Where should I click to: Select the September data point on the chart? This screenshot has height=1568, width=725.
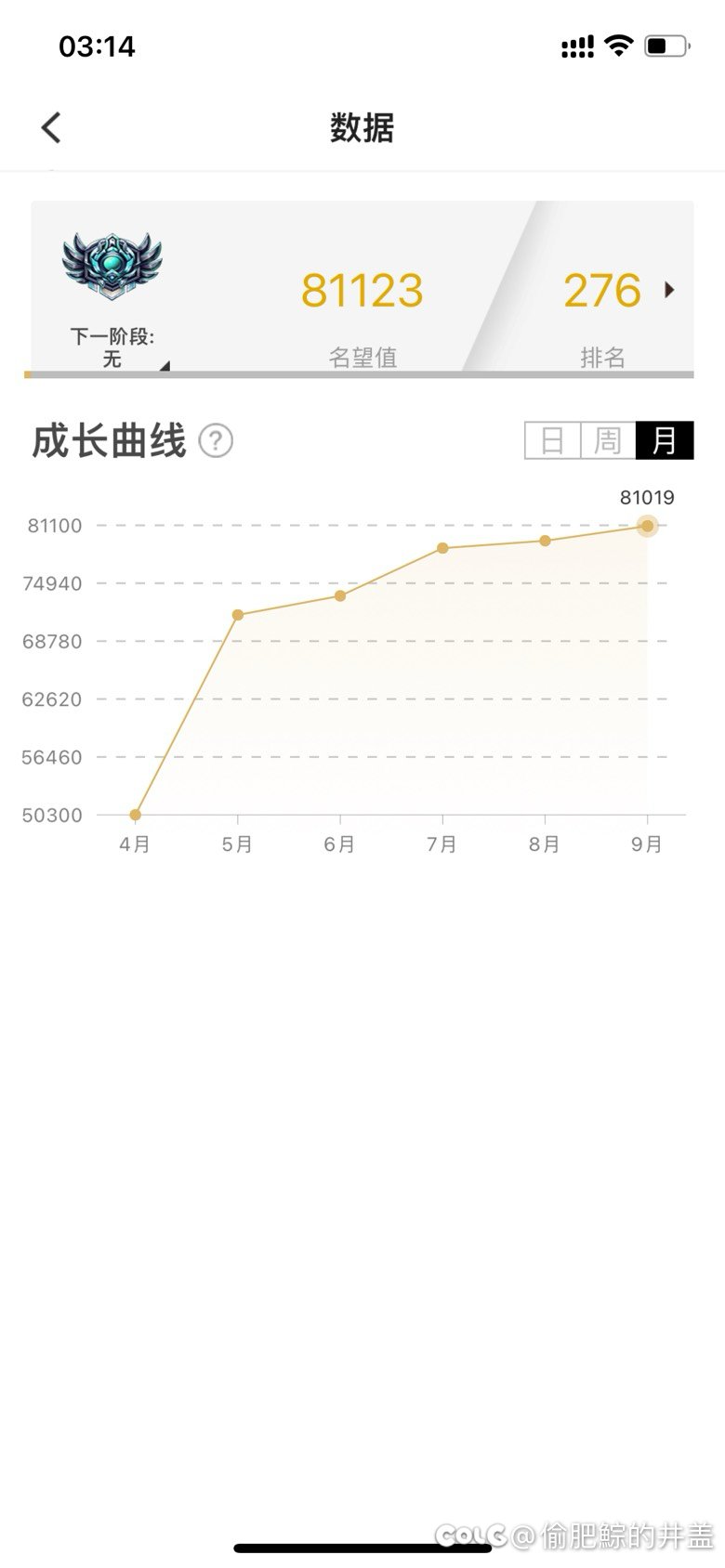(x=647, y=526)
